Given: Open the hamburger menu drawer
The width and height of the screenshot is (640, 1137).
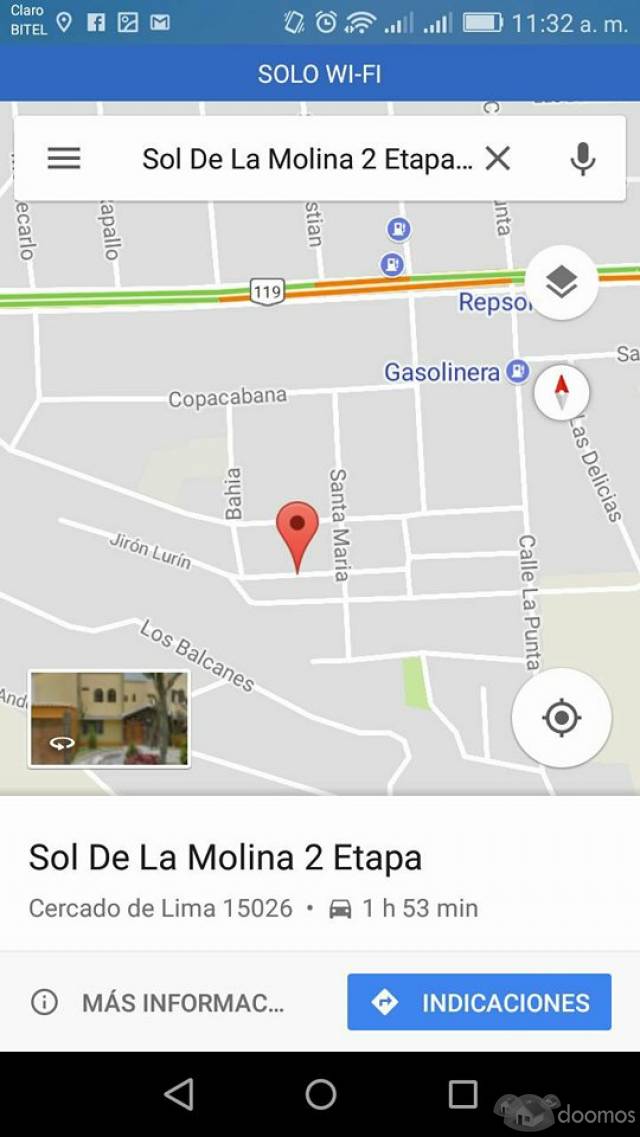Looking at the screenshot, I should (x=64, y=158).
